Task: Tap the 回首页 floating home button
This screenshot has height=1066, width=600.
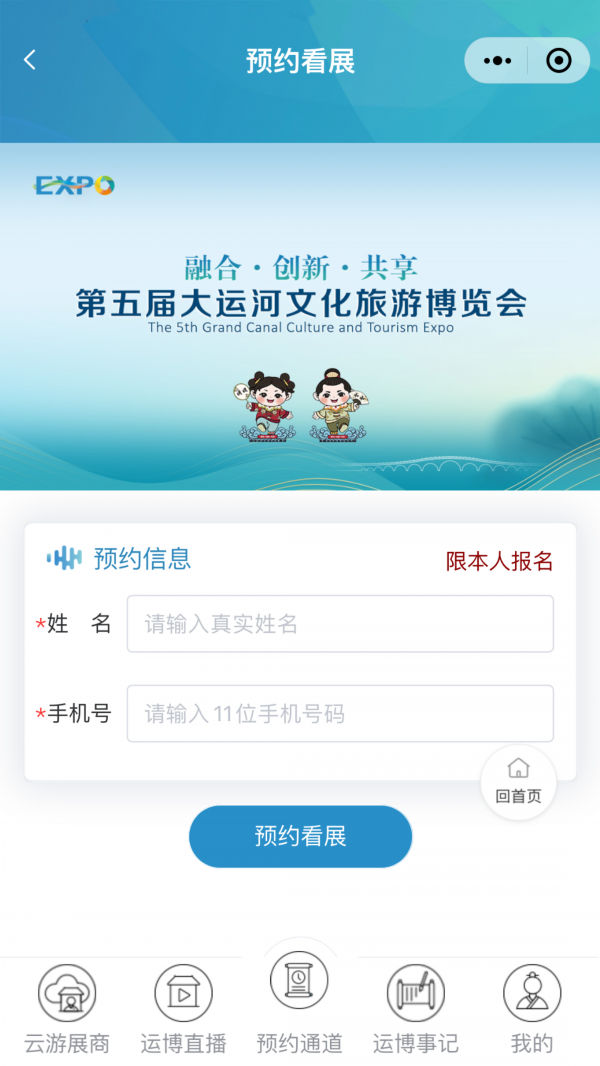Action: pyautogui.click(x=518, y=782)
